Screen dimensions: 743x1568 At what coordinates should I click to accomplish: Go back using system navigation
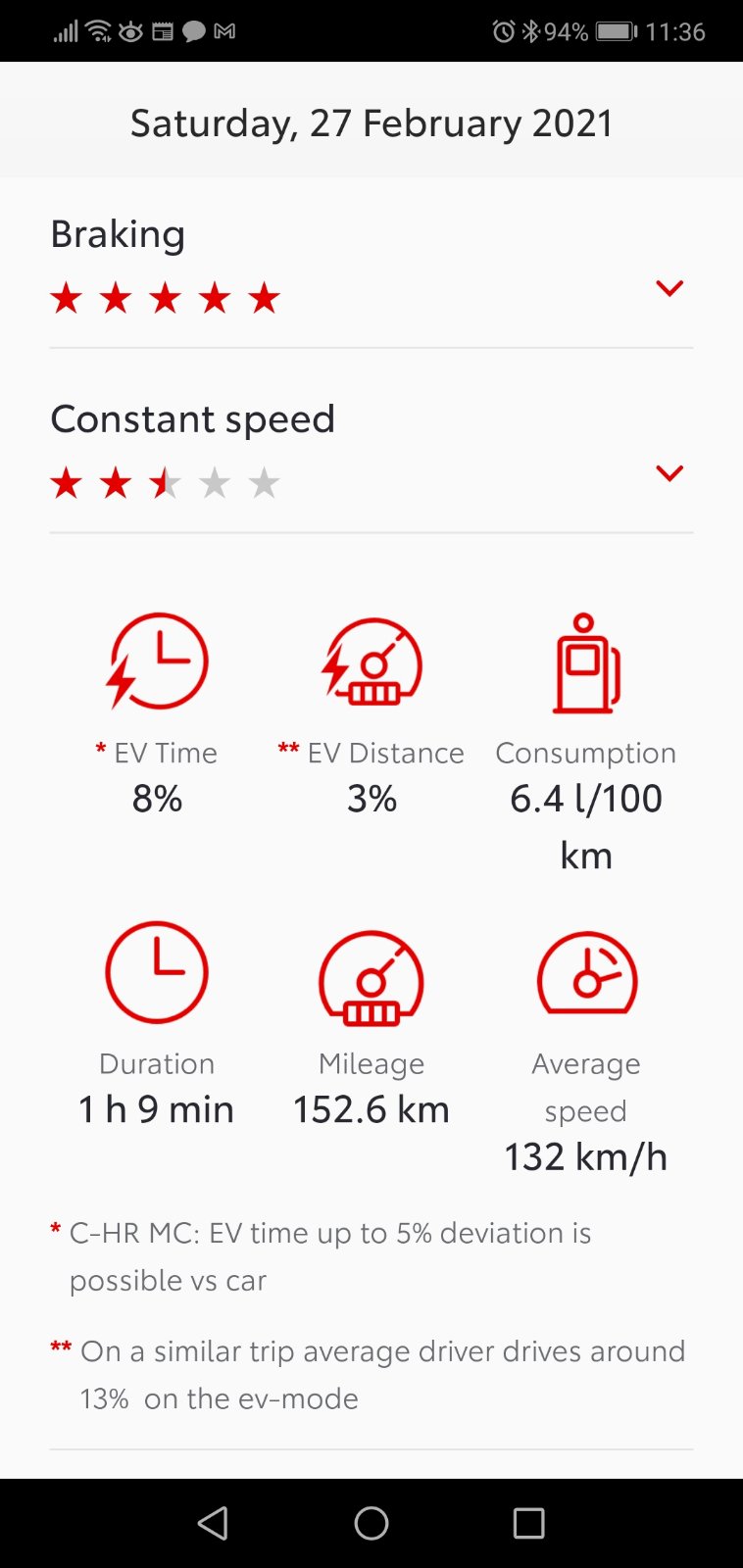point(213,1523)
